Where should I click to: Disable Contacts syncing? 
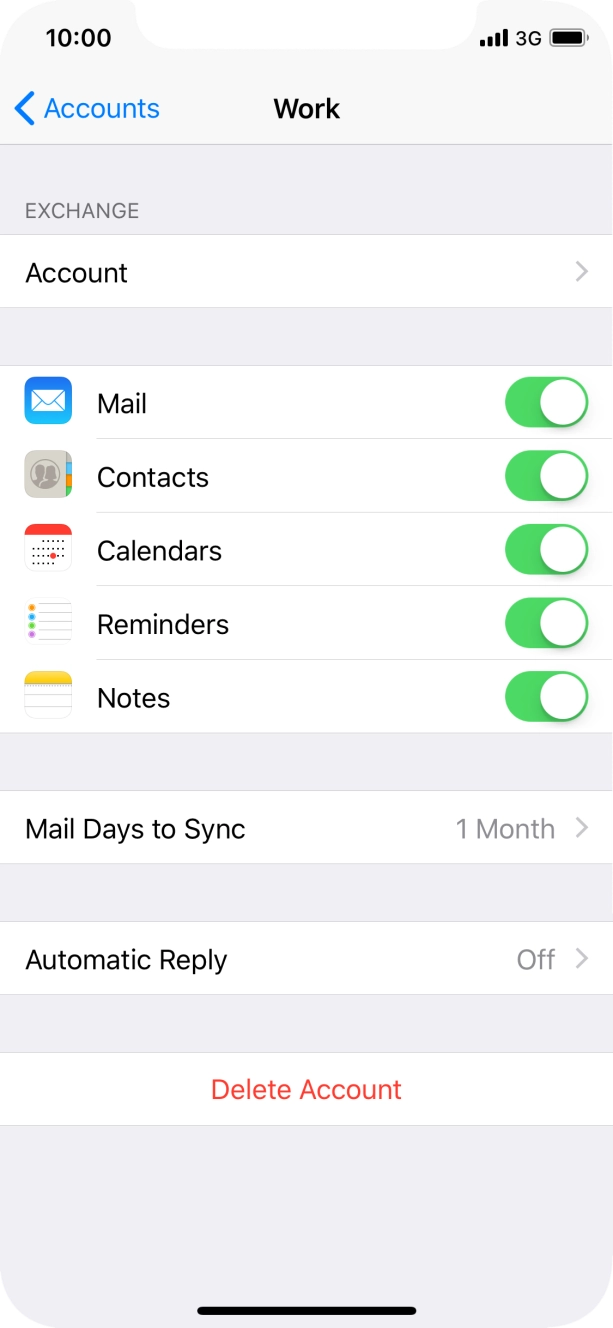coord(546,476)
